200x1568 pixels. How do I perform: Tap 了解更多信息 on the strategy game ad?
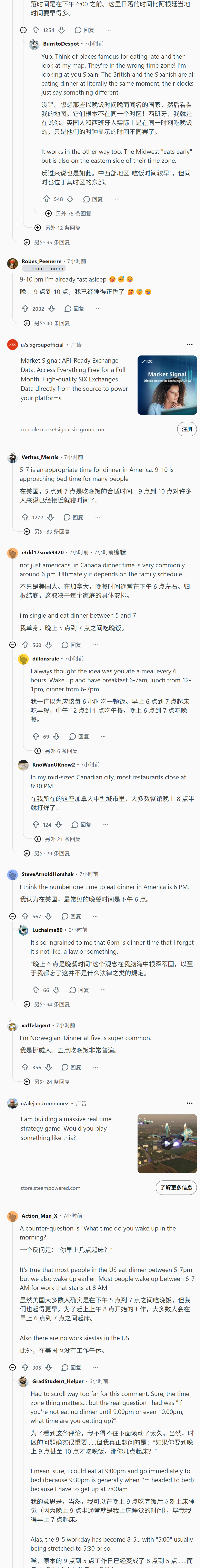click(176, 1188)
